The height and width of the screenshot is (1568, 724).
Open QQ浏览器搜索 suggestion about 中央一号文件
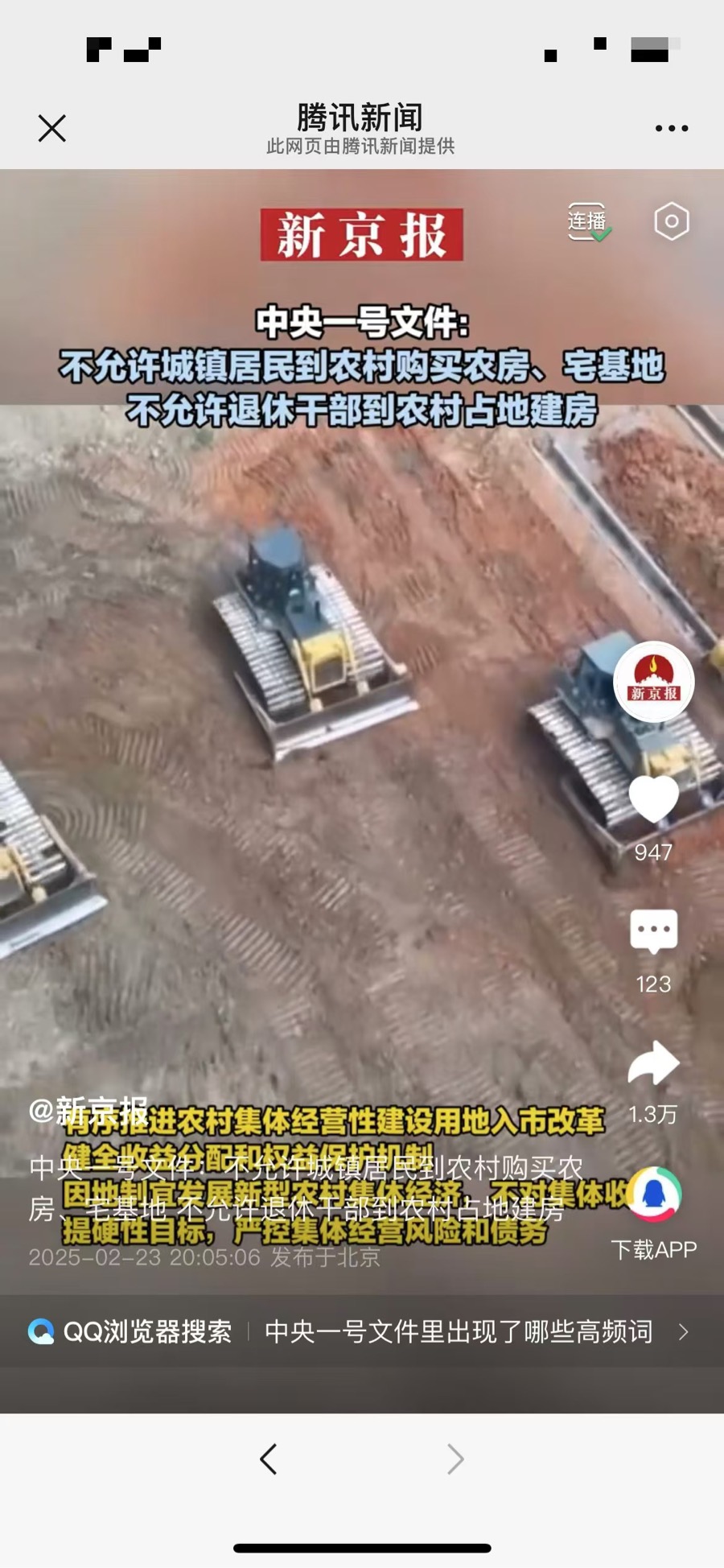point(362,1332)
